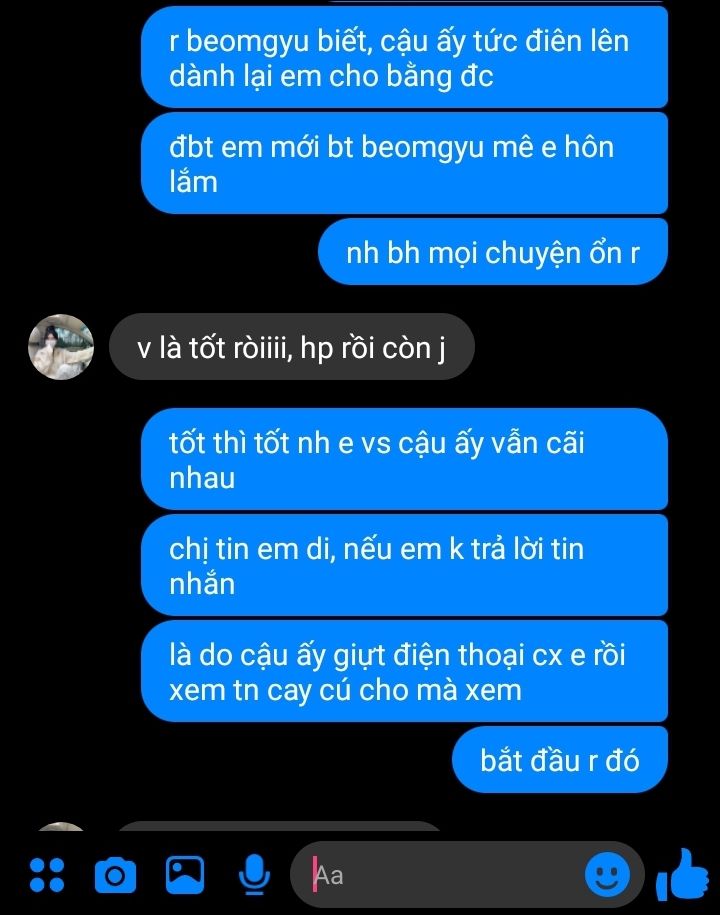Viewport: 720px width, 915px height.
Task: Open the four-dot more options menu
Action: (47, 875)
